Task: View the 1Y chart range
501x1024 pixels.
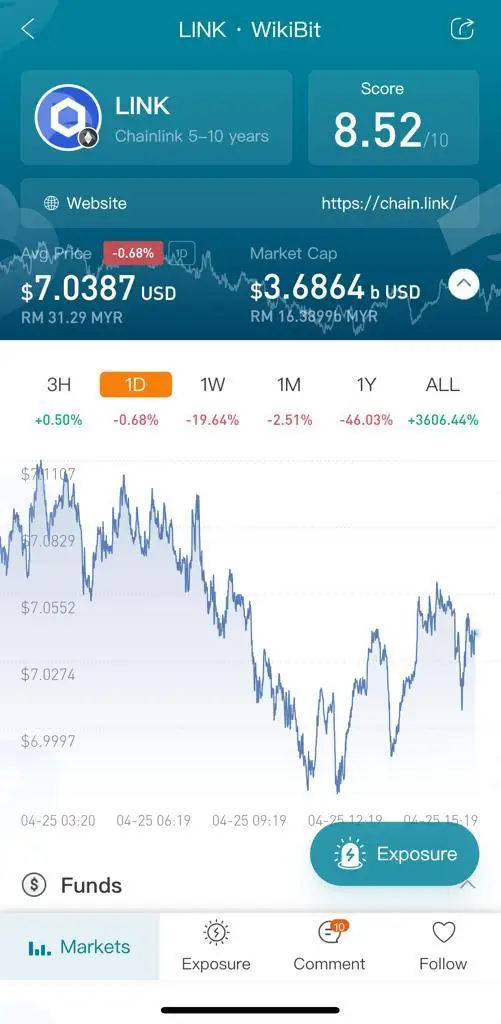Action: coord(366,385)
